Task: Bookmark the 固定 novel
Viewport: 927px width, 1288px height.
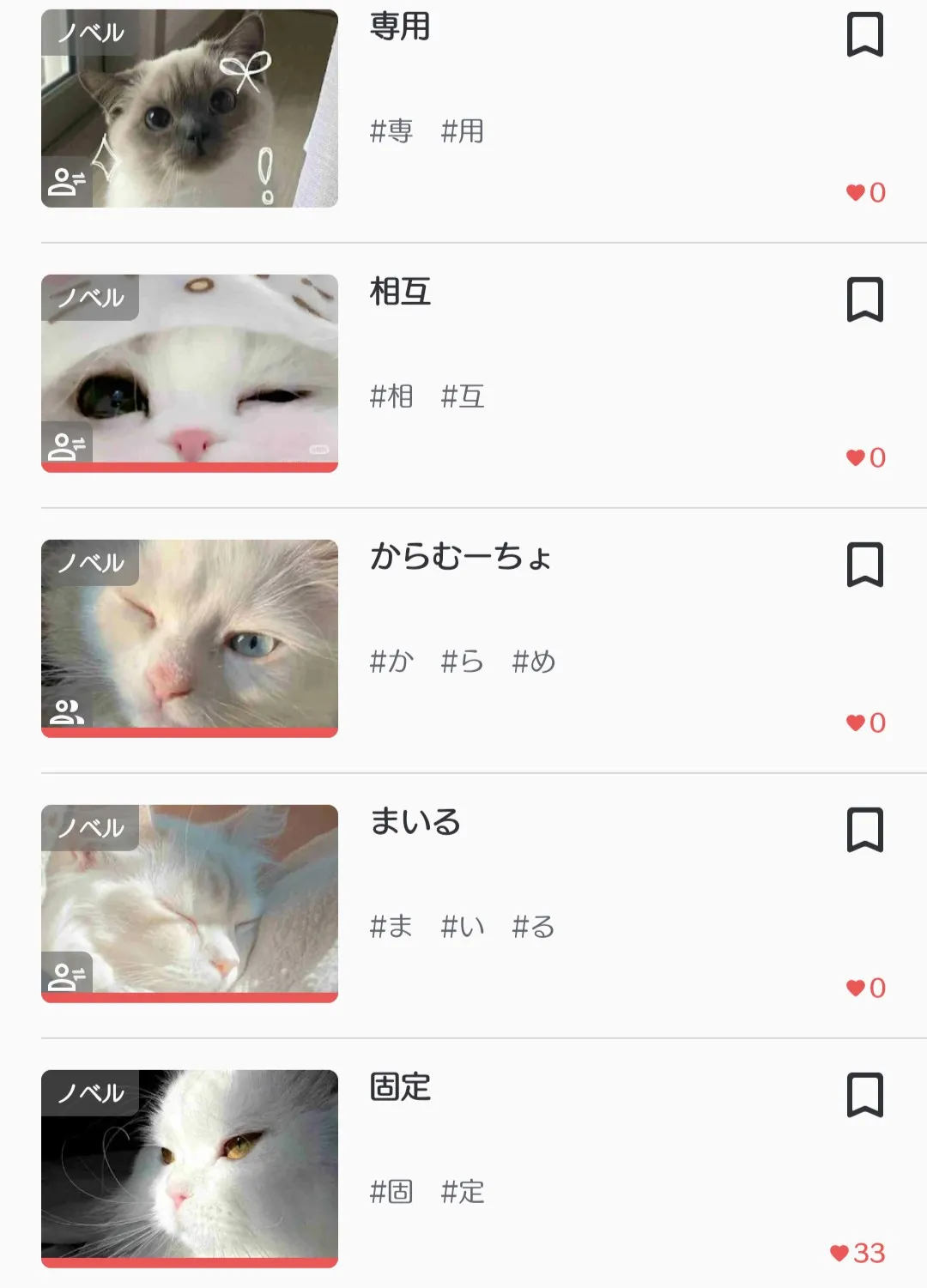Action: [x=864, y=1095]
